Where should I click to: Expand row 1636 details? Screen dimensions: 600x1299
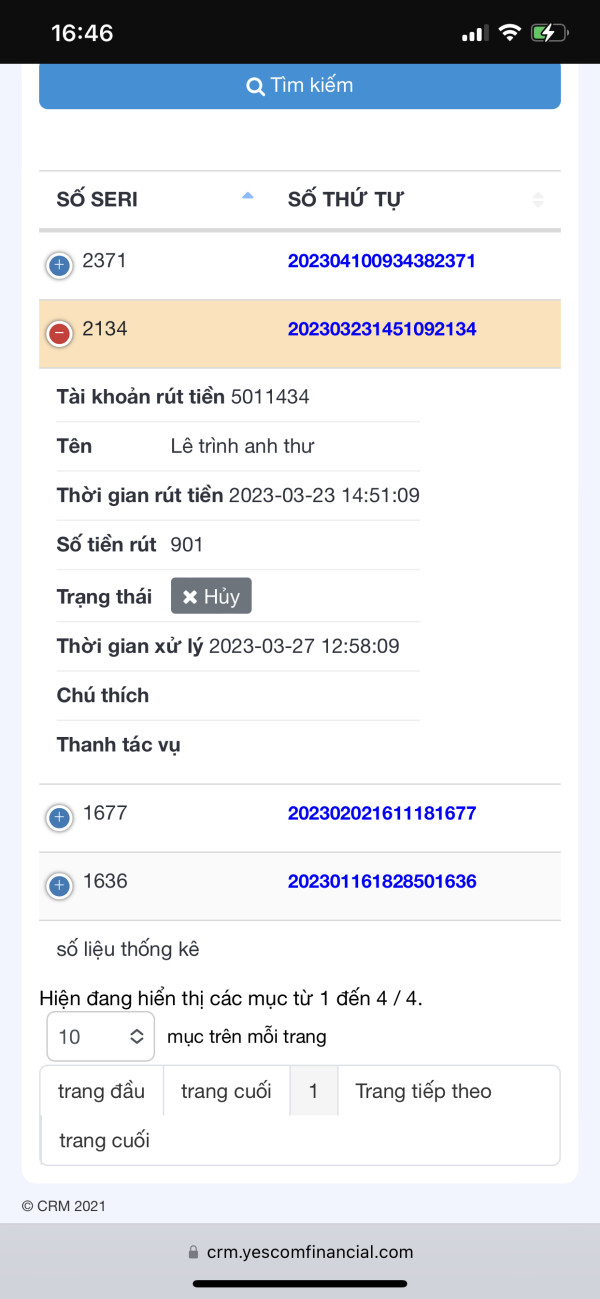click(59, 886)
